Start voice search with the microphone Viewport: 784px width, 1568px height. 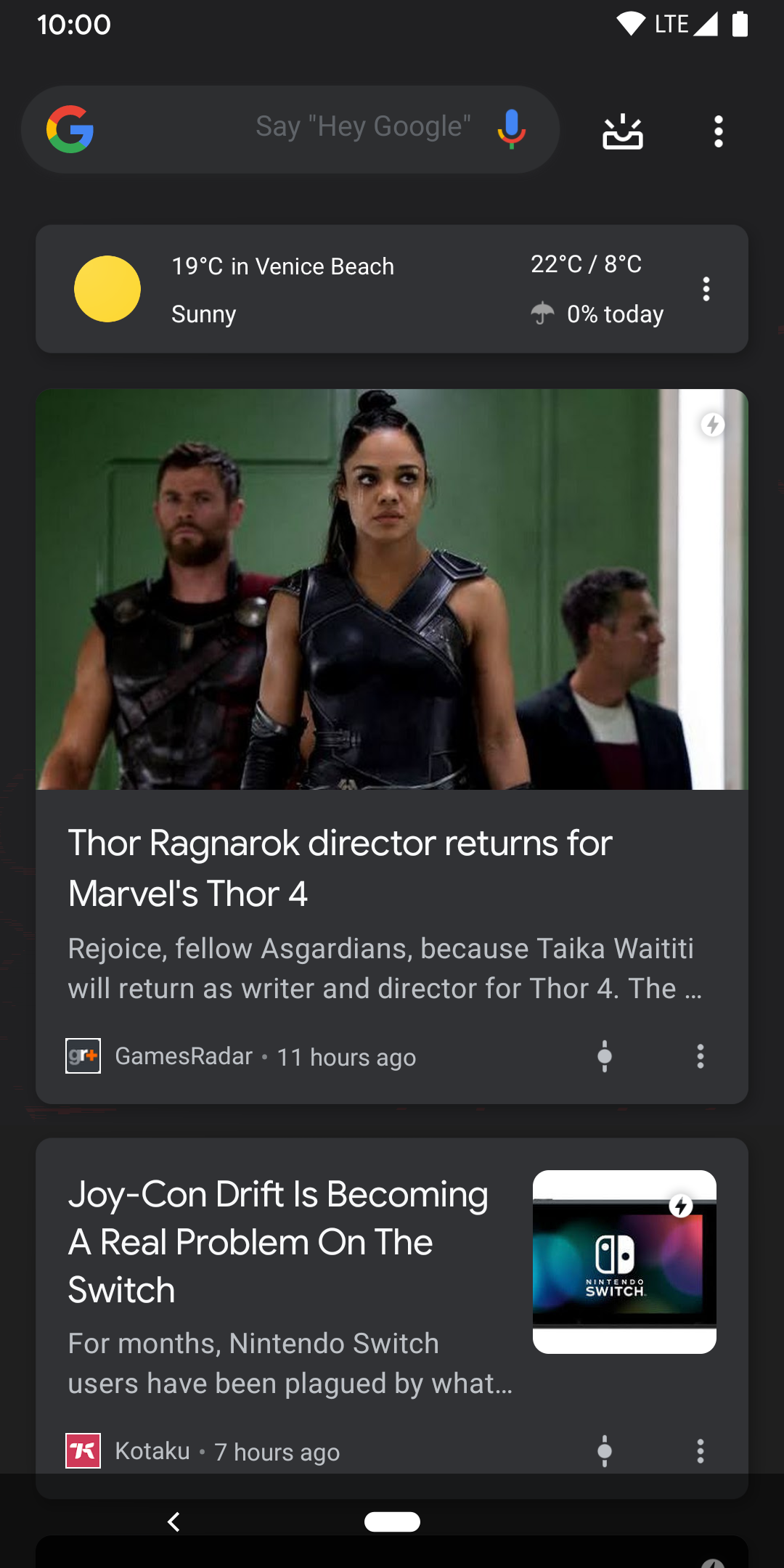click(x=512, y=129)
